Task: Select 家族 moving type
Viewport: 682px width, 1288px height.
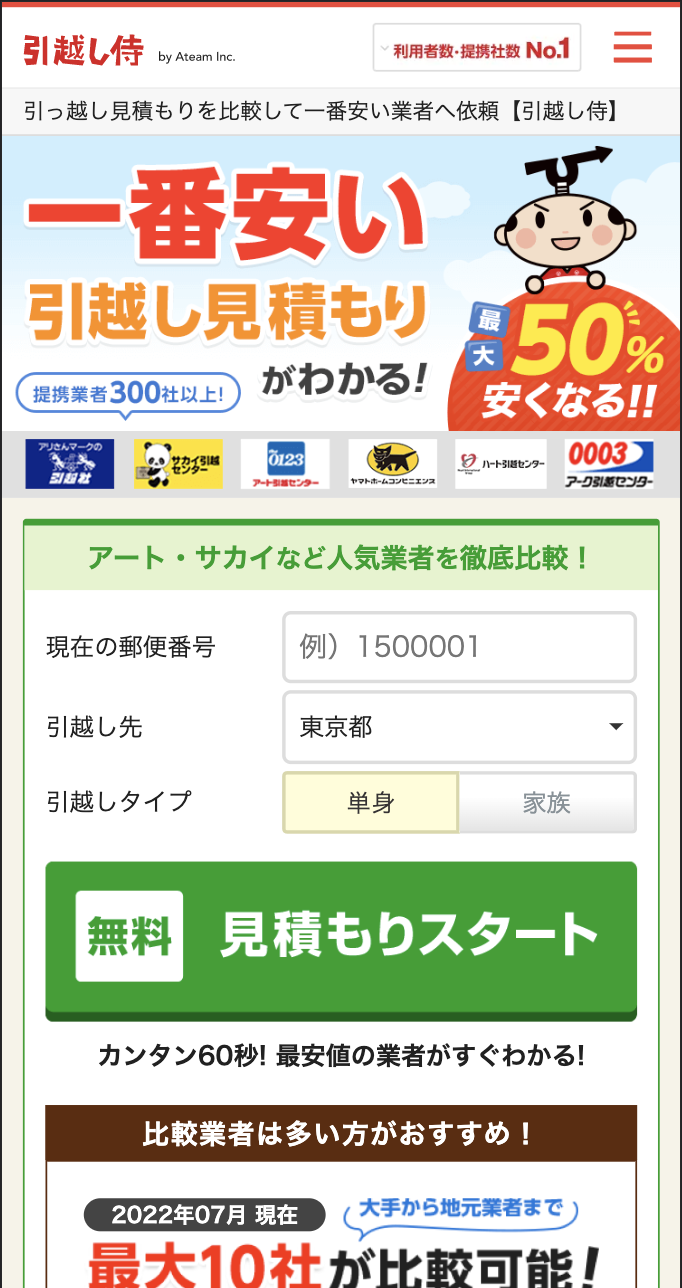Action: tap(547, 802)
